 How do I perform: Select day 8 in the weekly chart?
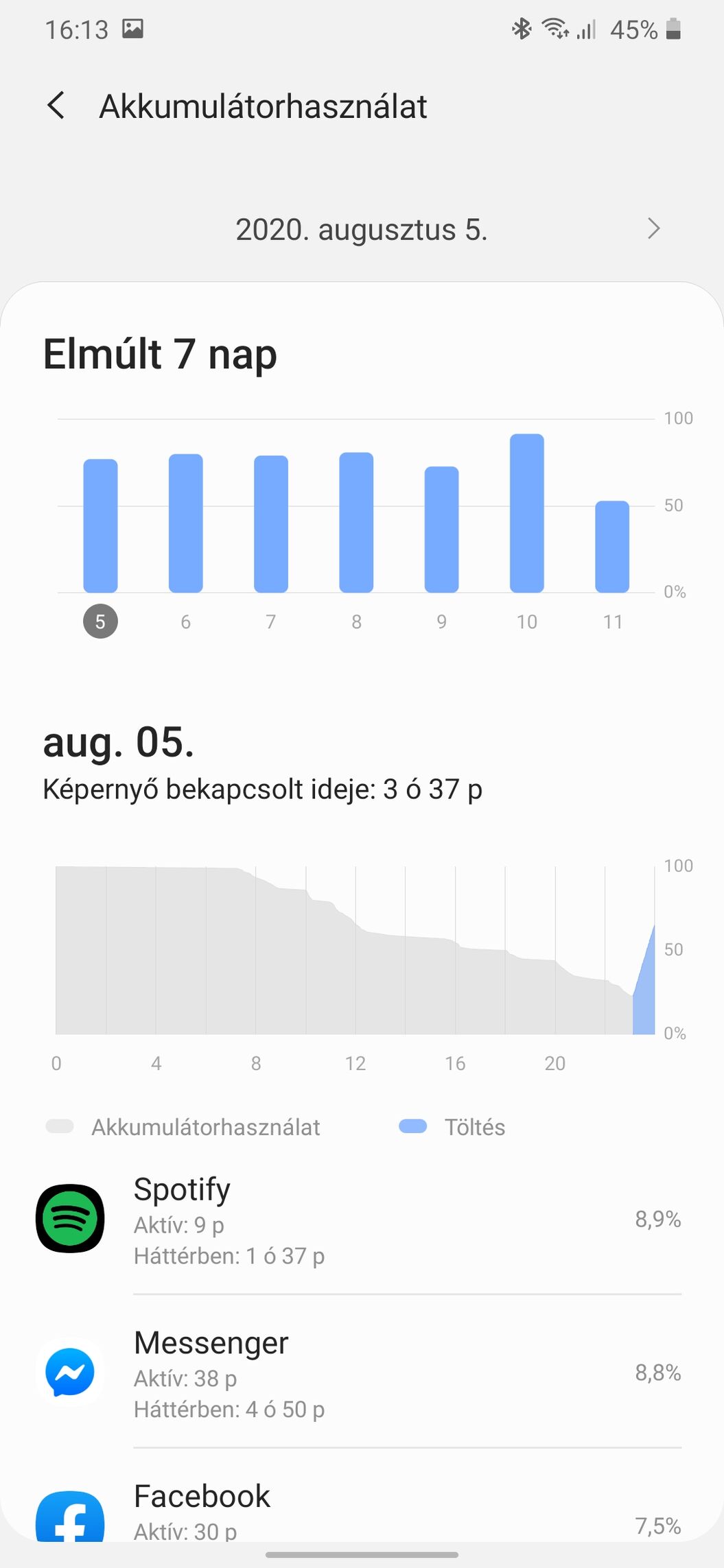click(x=356, y=621)
